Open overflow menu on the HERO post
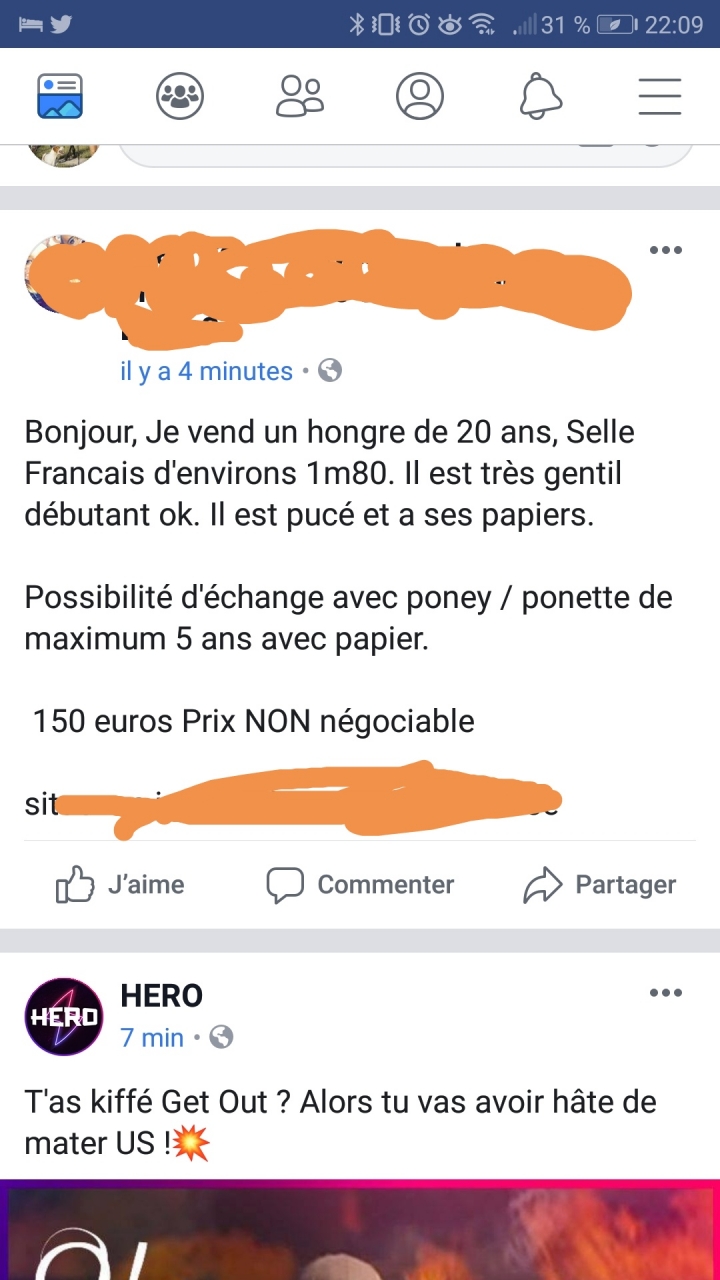The image size is (720, 1280). pos(665,993)
